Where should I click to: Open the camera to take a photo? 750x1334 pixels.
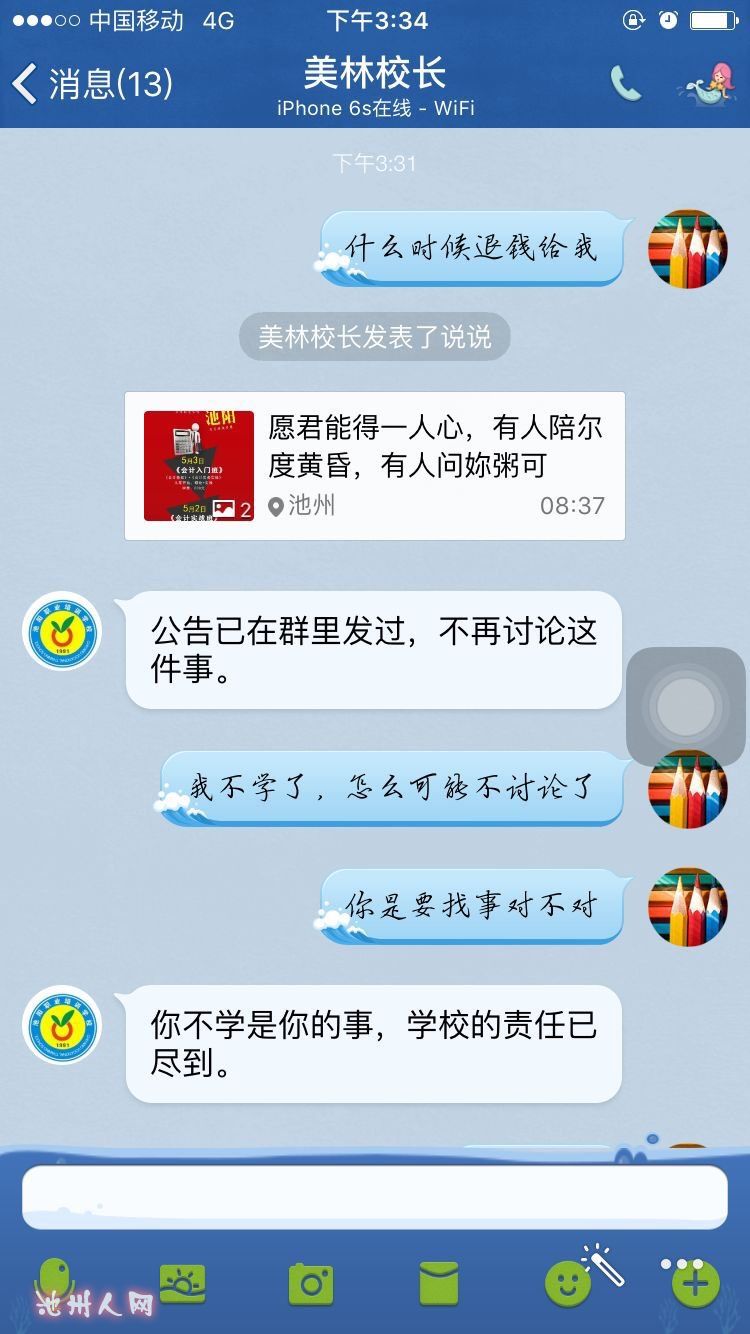pos(311,1283)
